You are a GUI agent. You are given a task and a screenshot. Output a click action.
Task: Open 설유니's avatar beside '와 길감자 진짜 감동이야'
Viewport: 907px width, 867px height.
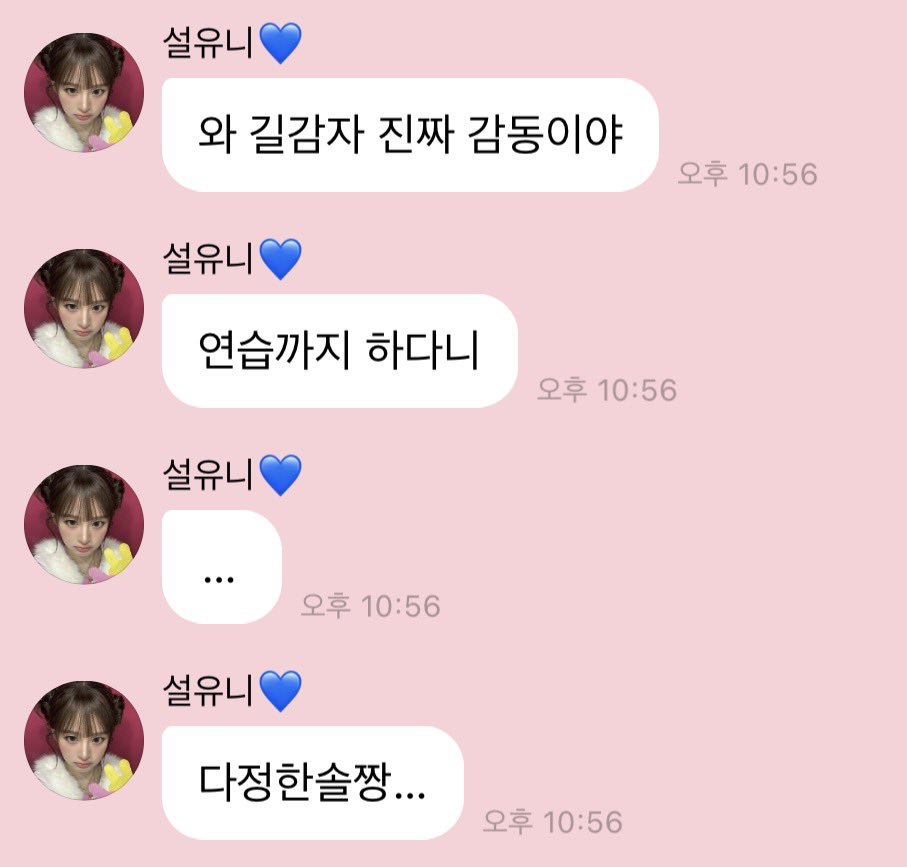coord(84,93)
